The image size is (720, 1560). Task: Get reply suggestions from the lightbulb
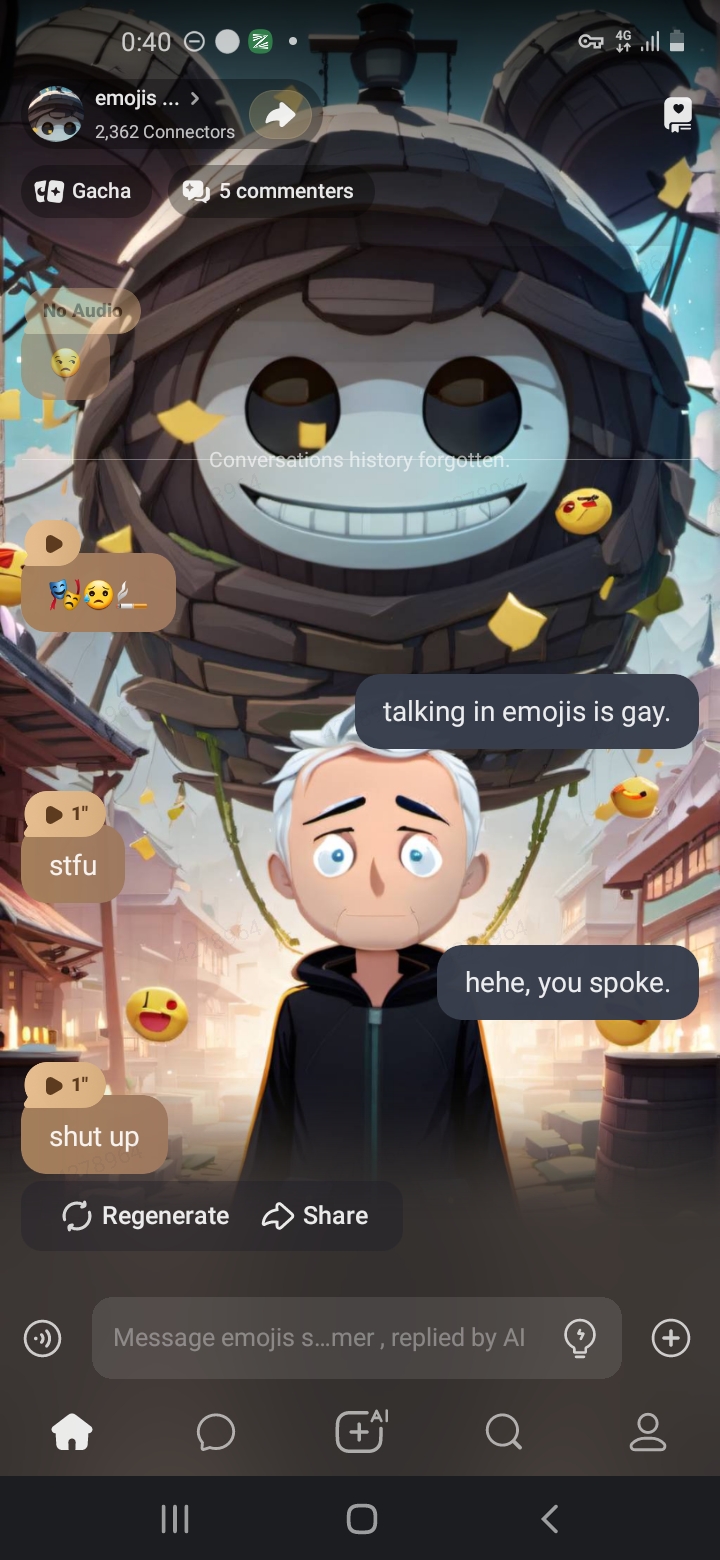(x=580, y=1338)
